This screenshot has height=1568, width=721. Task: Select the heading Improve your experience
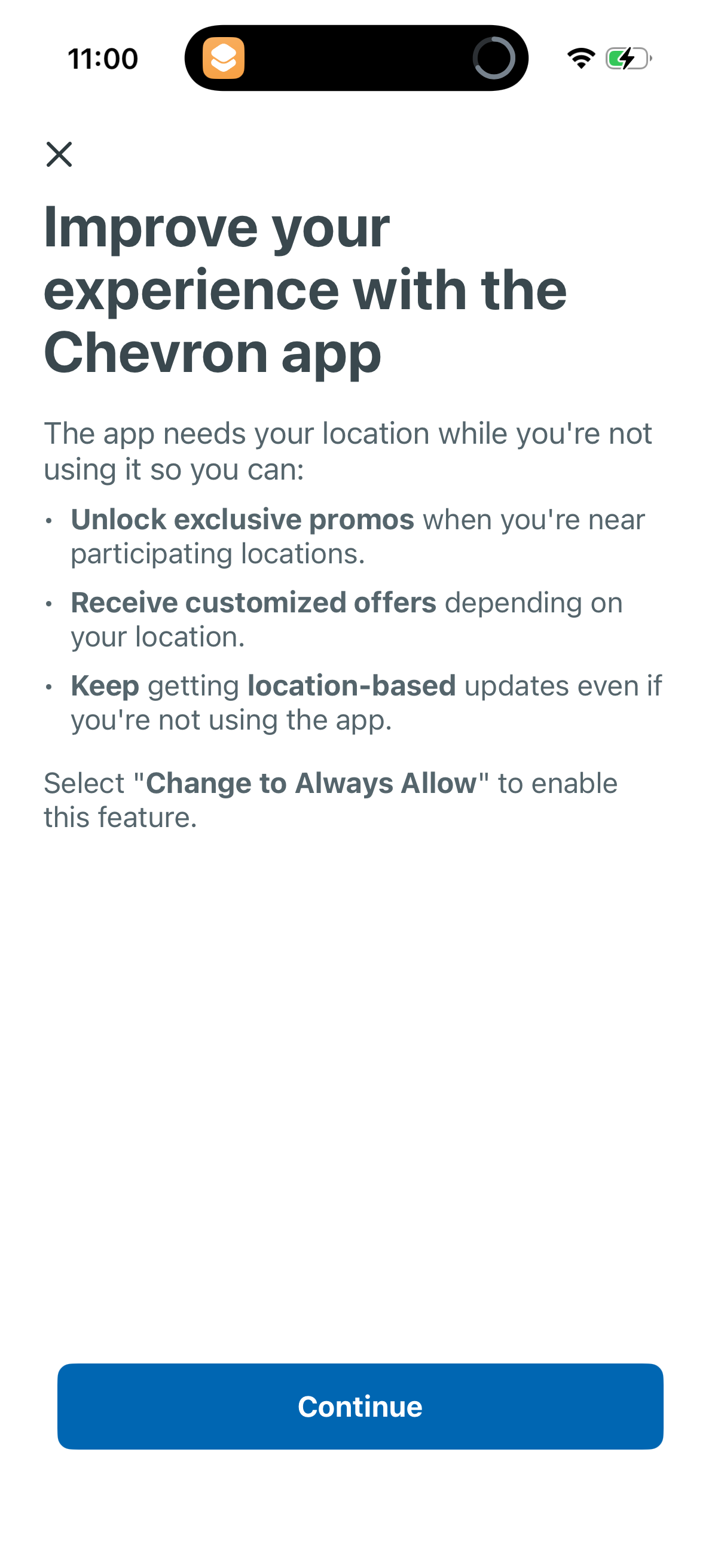click(304, 288)
